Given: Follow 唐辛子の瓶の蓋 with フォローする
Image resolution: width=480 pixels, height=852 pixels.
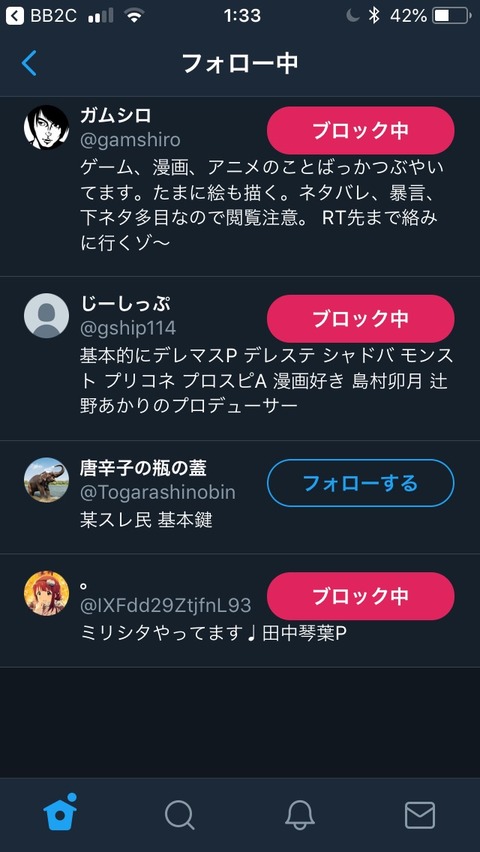Looking at the screenshot, I should 360,483.
